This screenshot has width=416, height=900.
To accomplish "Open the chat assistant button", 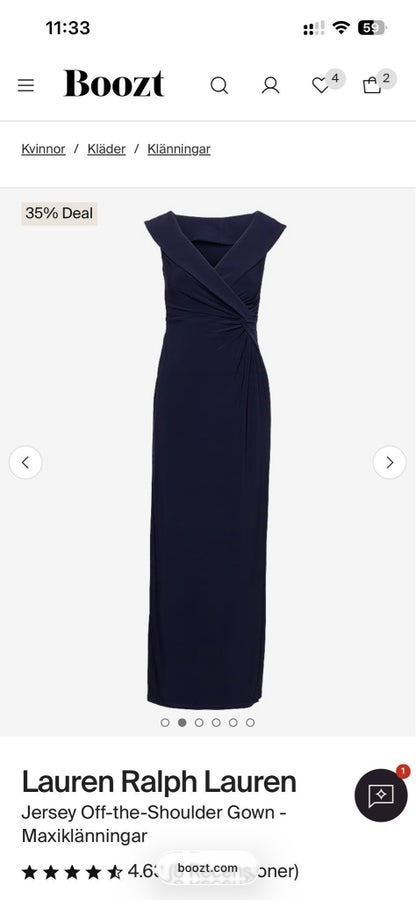I will pyautogui.click(x=381, y=795).
